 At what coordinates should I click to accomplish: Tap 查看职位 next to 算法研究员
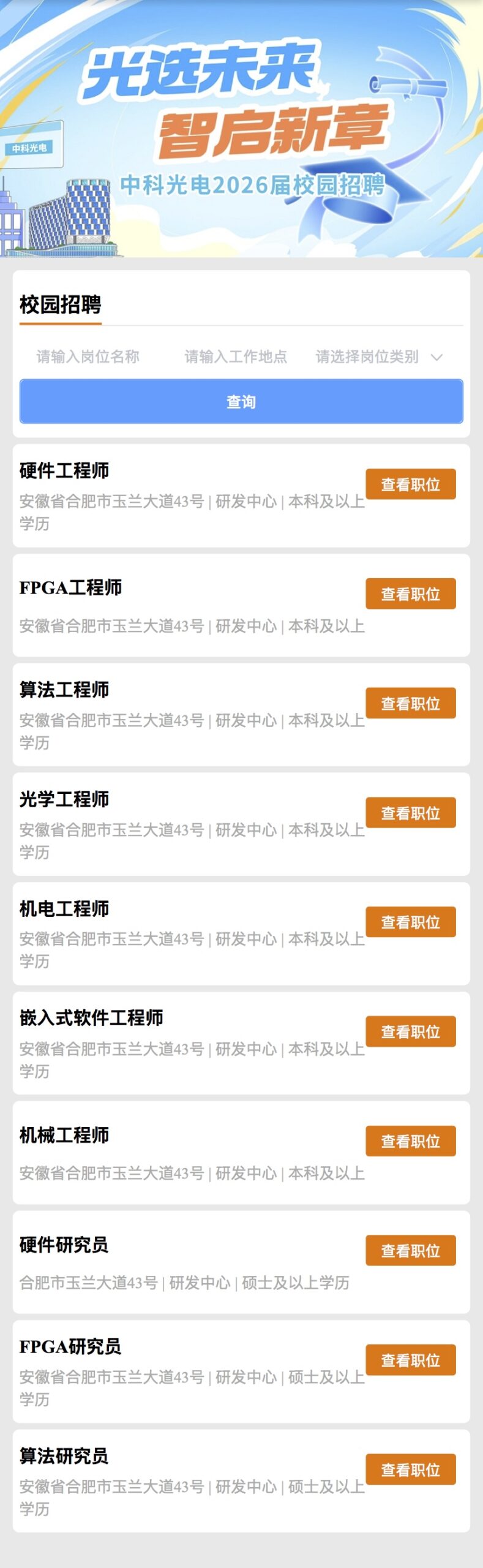click(410, 1469)
